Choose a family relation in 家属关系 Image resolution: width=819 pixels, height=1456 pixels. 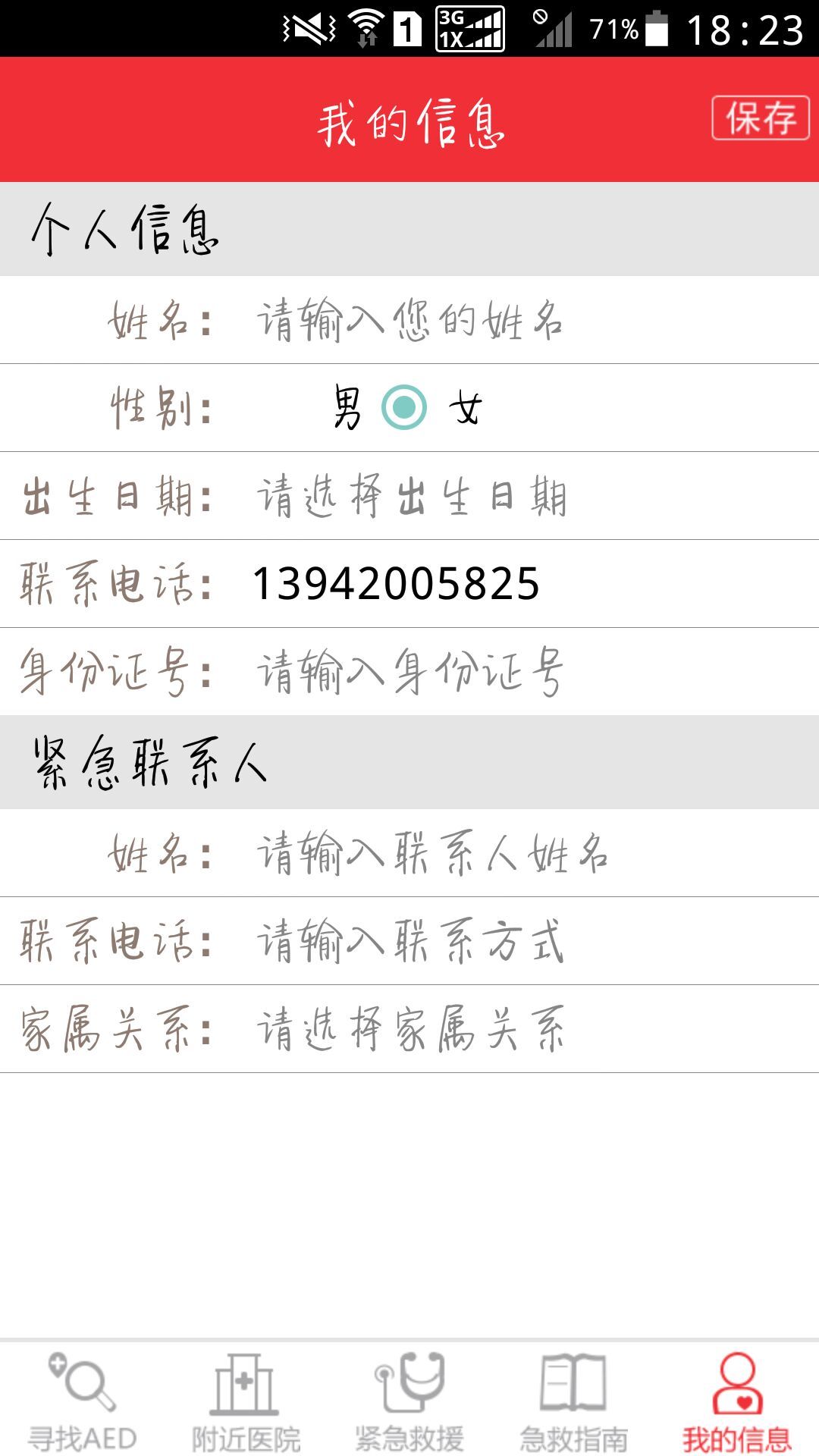coord(531,1029)
